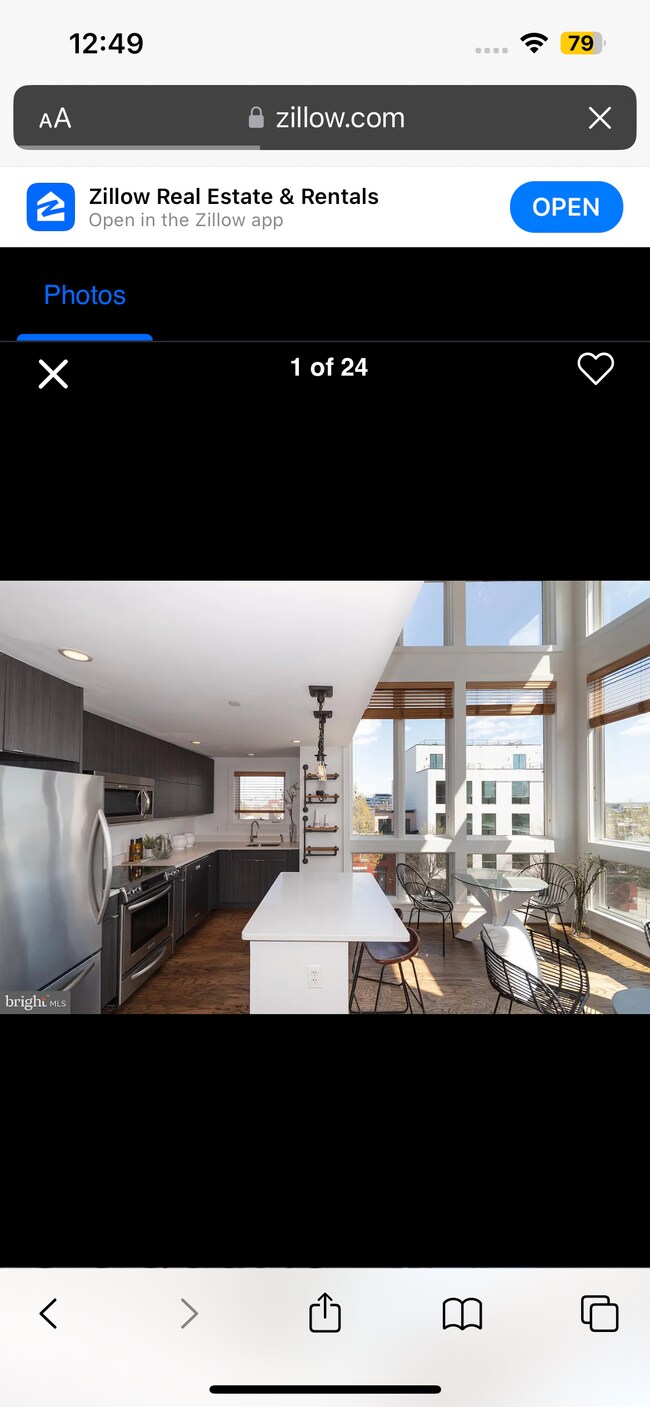The width and height of the screenshot is (650, 1407).
Task: Stop loading the Zillow page
Action: 599,119
